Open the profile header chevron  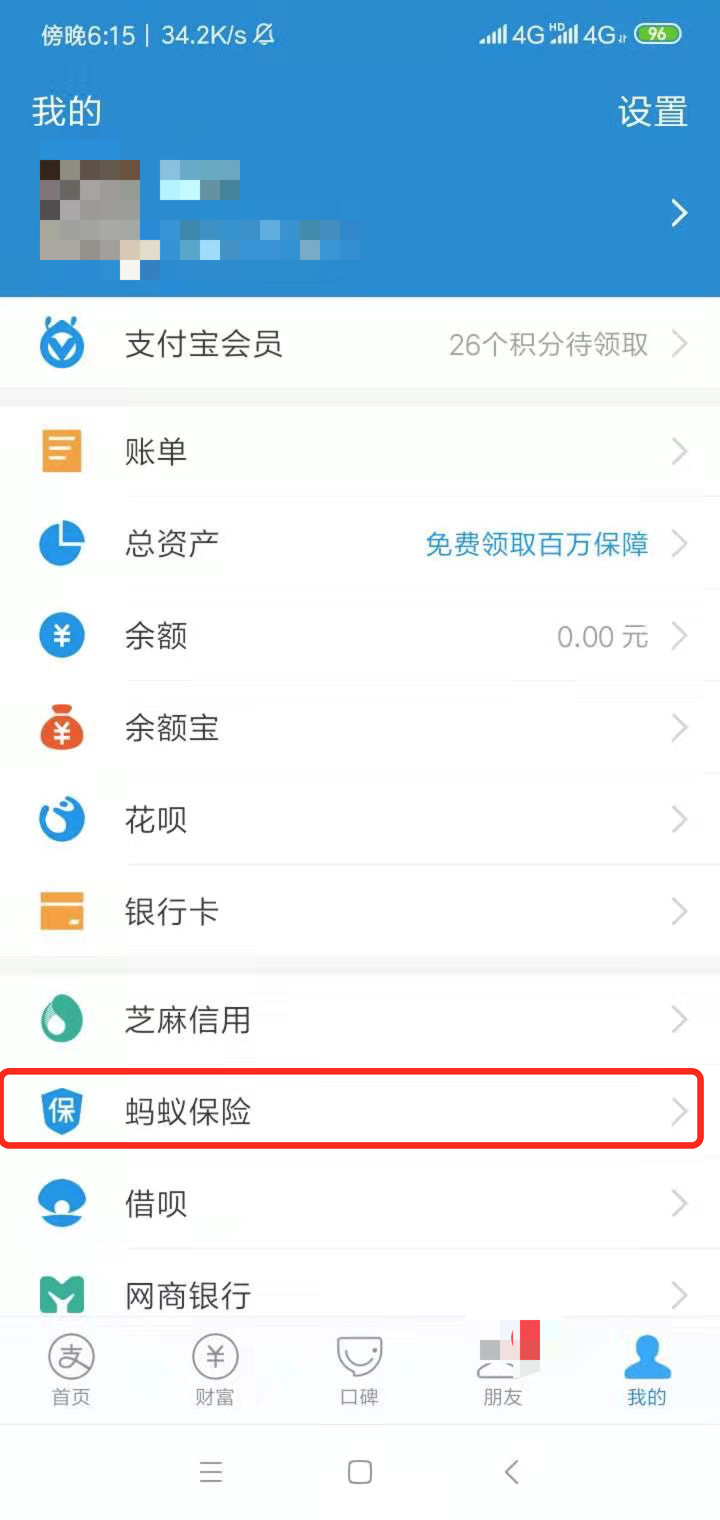(x=679, y=212)
